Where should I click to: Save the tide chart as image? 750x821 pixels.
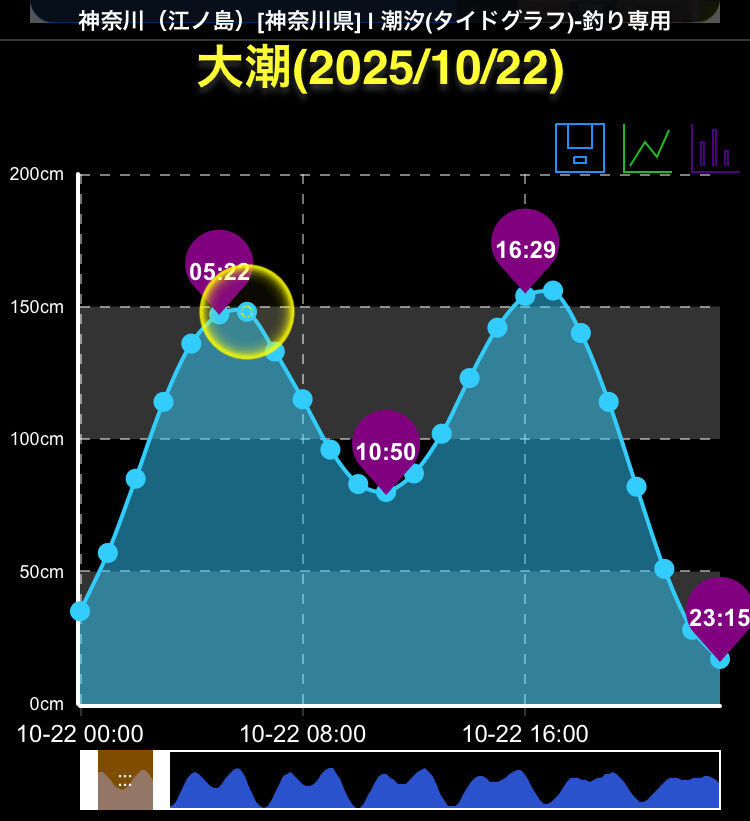click(x=580, y=148)
